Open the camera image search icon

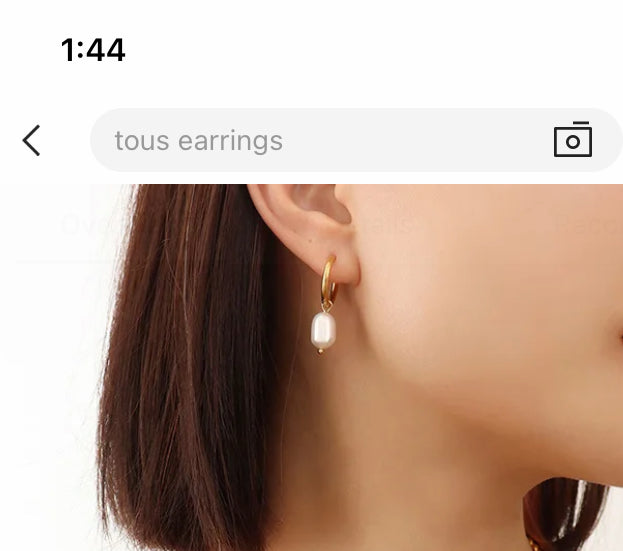point(573,140)
